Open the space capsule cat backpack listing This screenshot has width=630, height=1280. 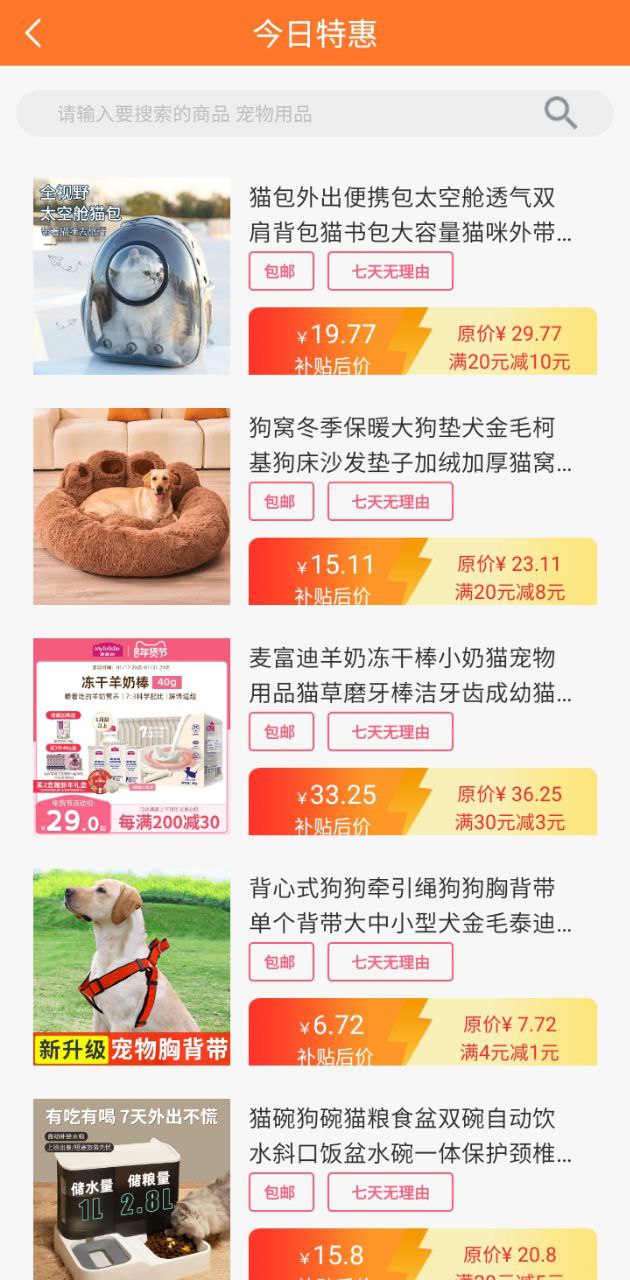(x=410, y=214)
